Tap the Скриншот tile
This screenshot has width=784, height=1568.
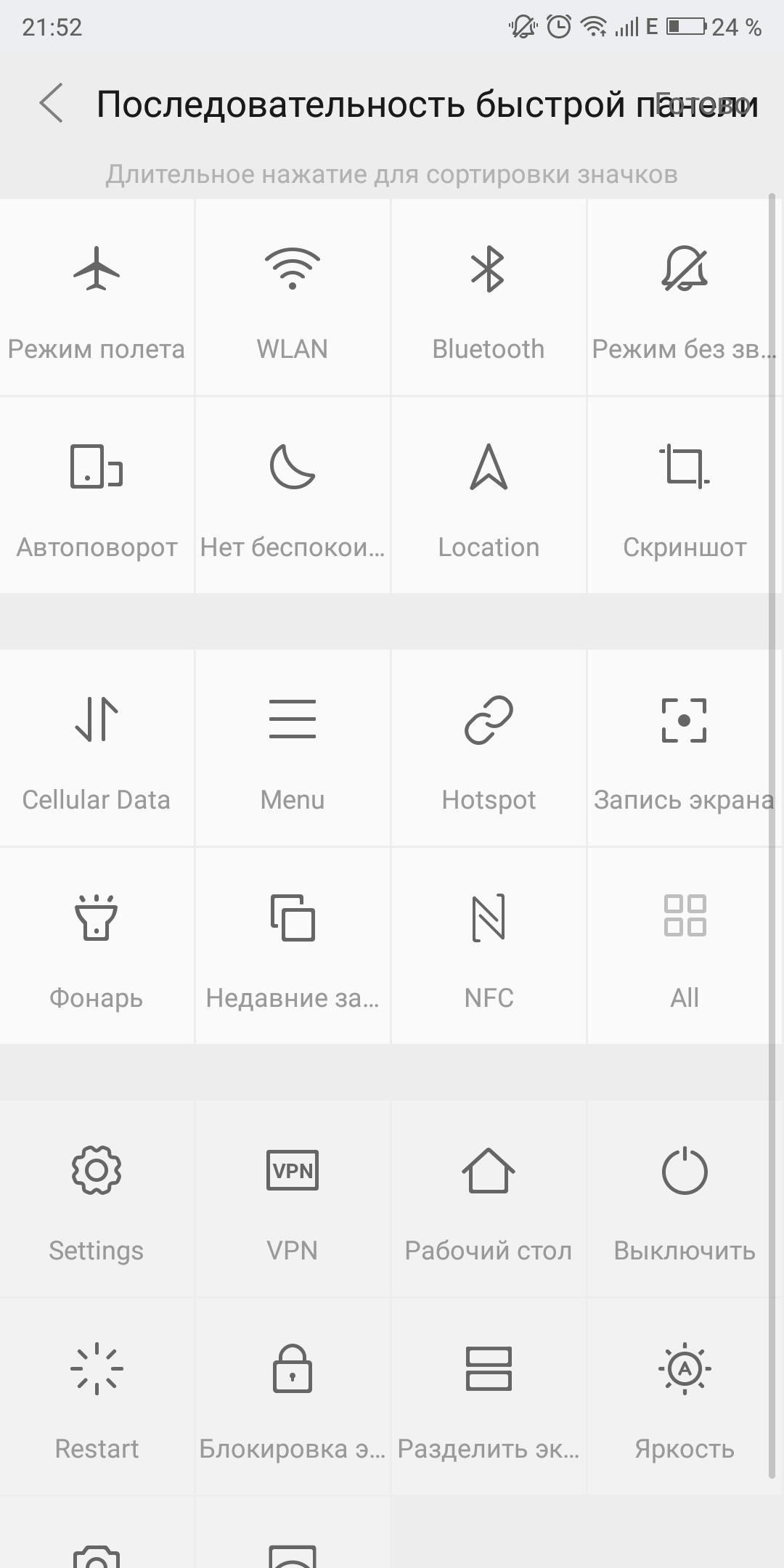pos(685,495)
